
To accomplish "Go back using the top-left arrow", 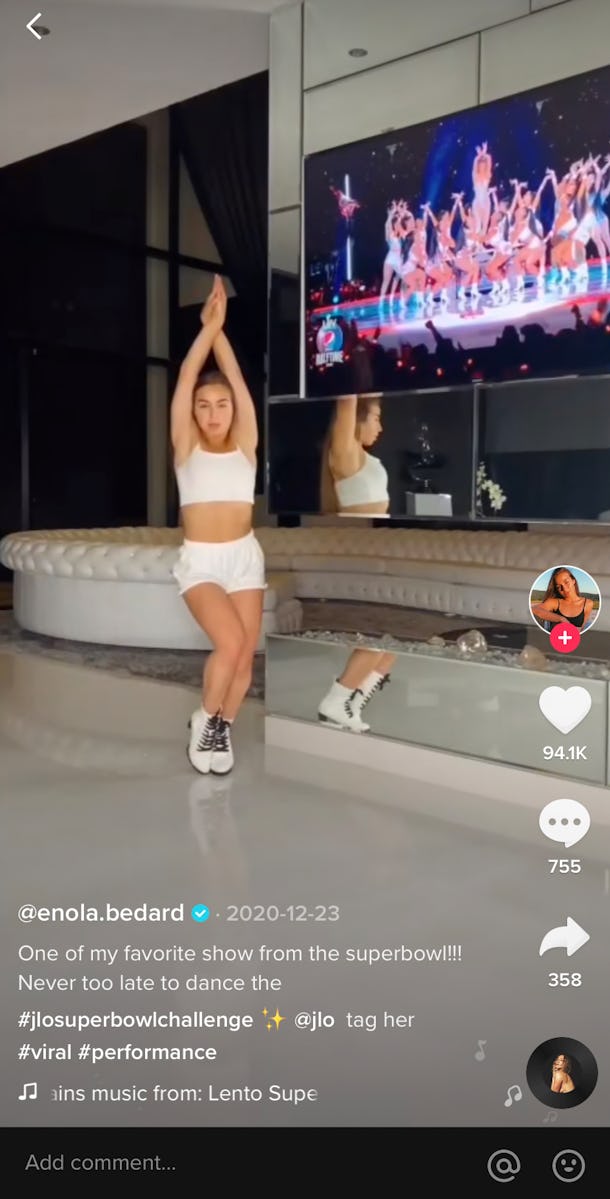I will tap(34, 27).
